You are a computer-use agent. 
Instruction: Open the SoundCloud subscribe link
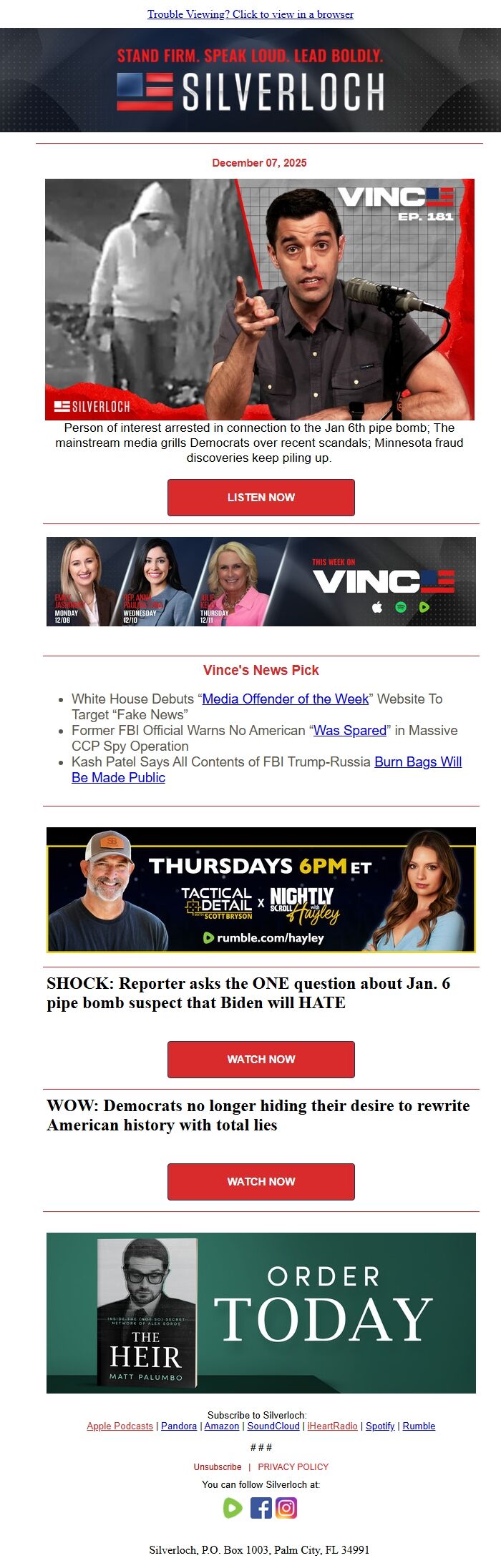click(x=273, y=1426)
